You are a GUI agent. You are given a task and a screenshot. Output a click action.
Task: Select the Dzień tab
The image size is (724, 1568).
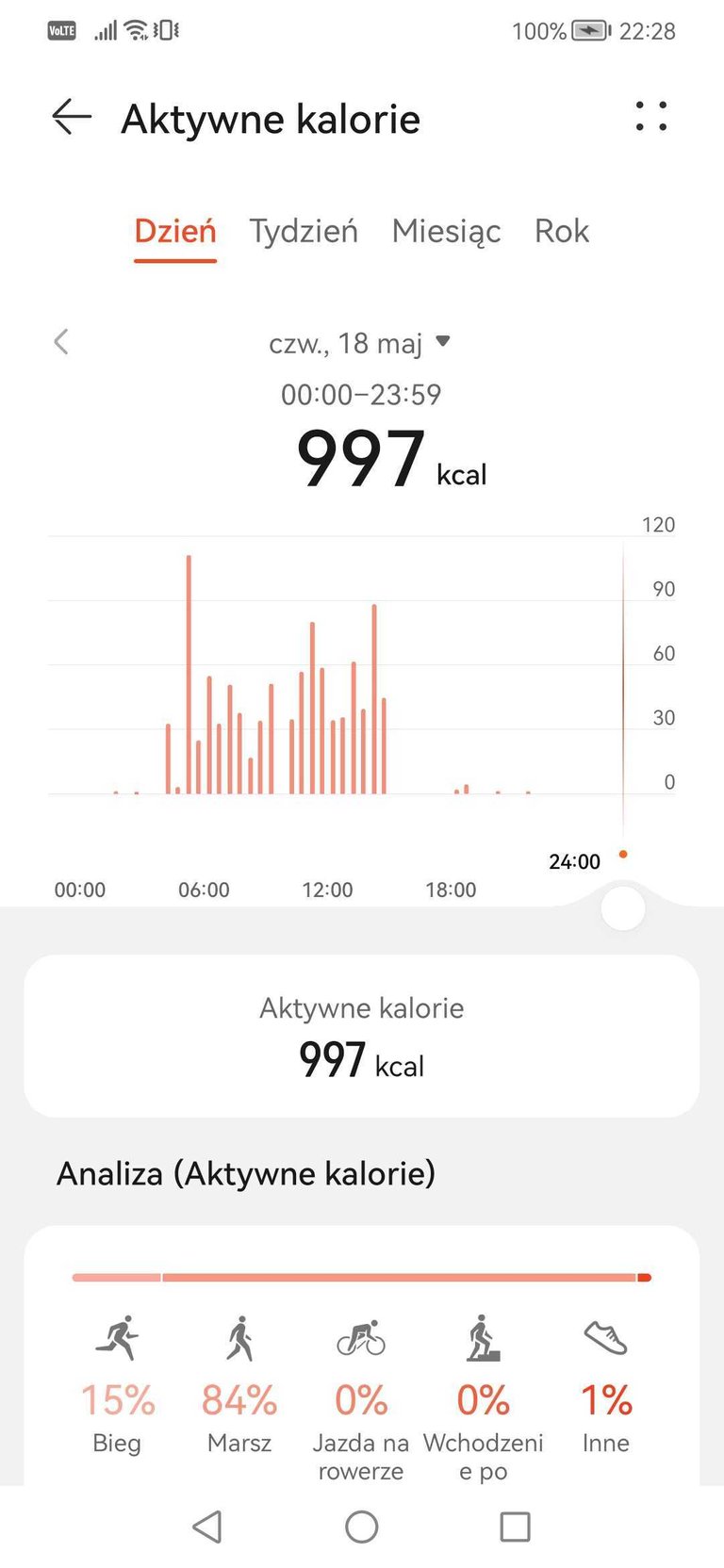tap(175, 231)
